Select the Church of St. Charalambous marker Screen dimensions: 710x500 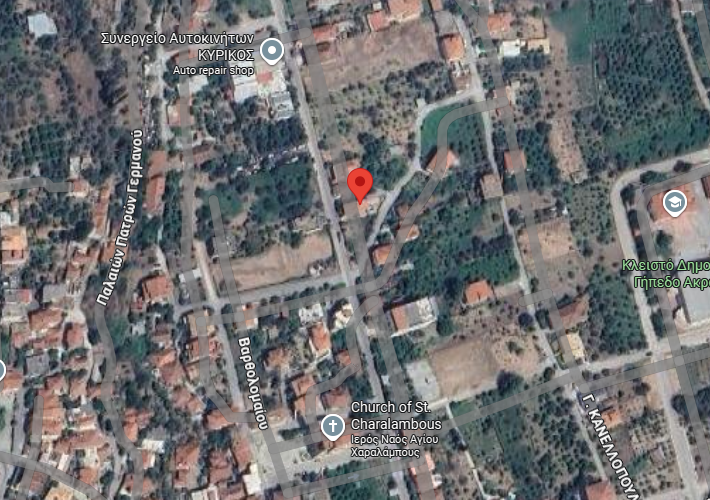(x=332, y=428)
